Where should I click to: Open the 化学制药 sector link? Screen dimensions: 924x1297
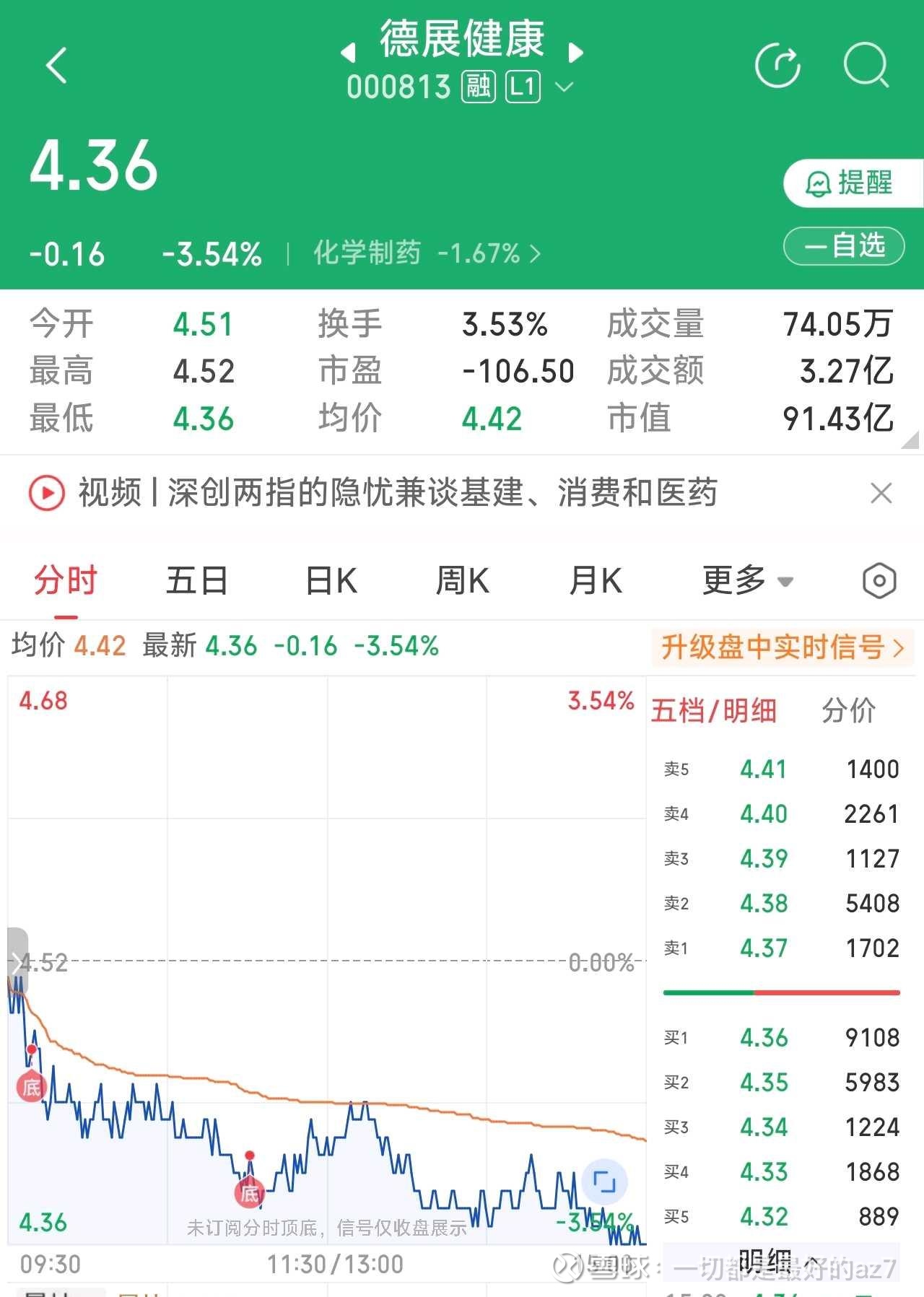pyautogui.click(x=426, y=253)
